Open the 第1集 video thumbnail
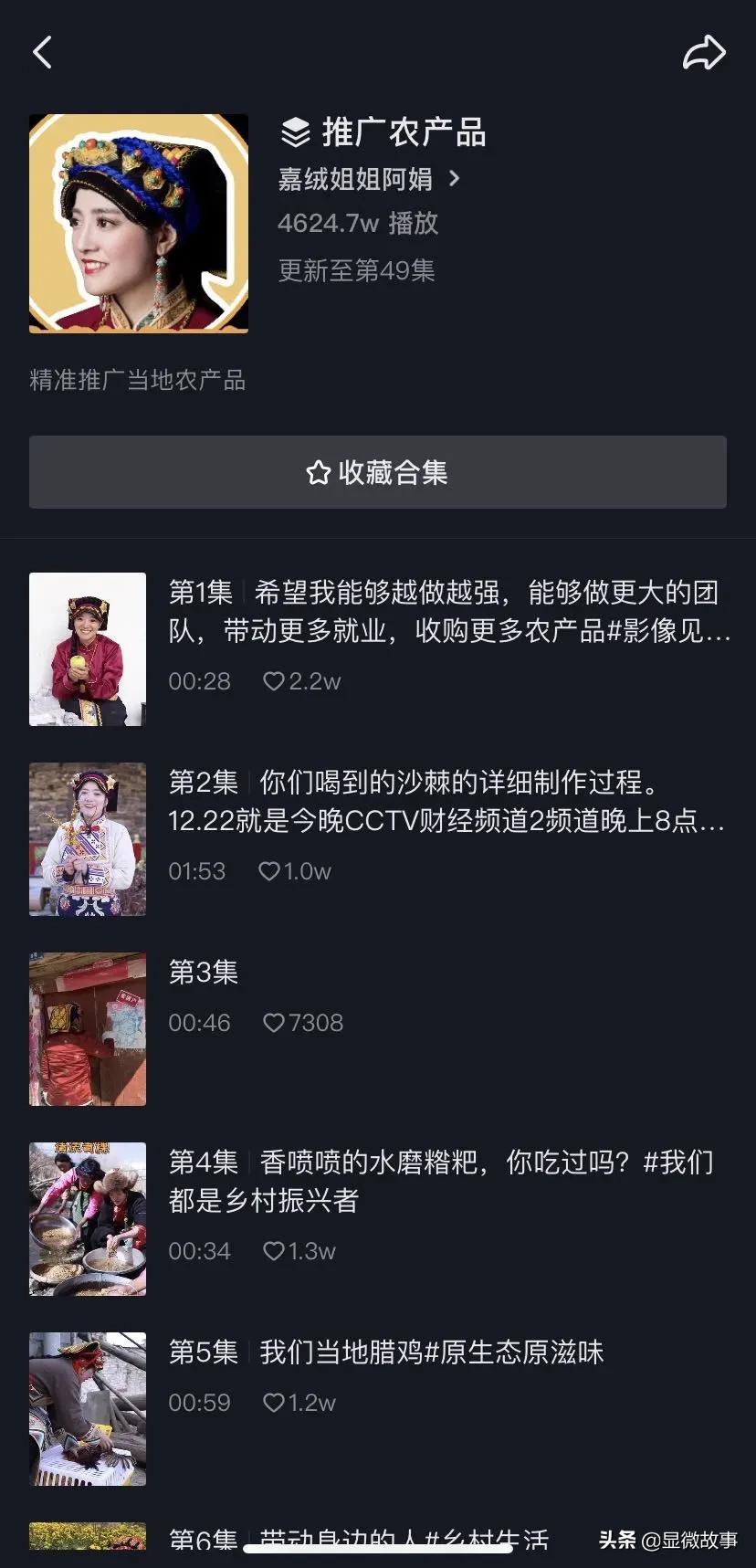This screenshot has height=1568, width=756. 87,648
